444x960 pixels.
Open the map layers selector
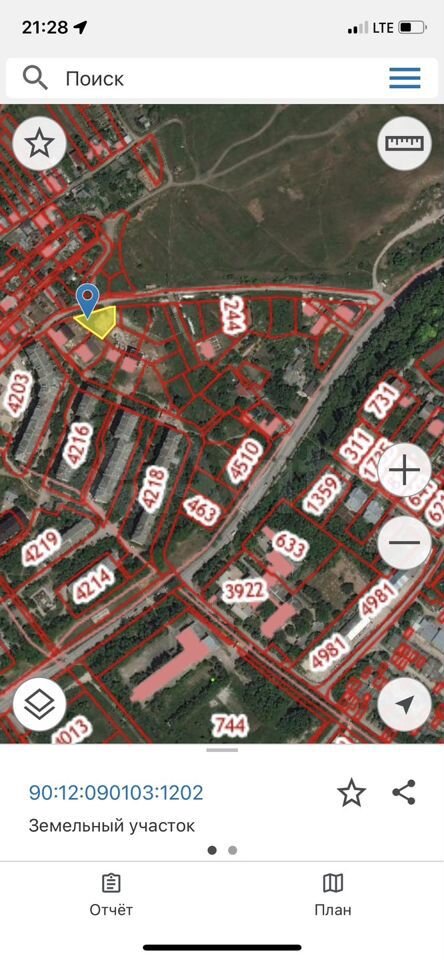pyautogui.click(x=40, y=704)
